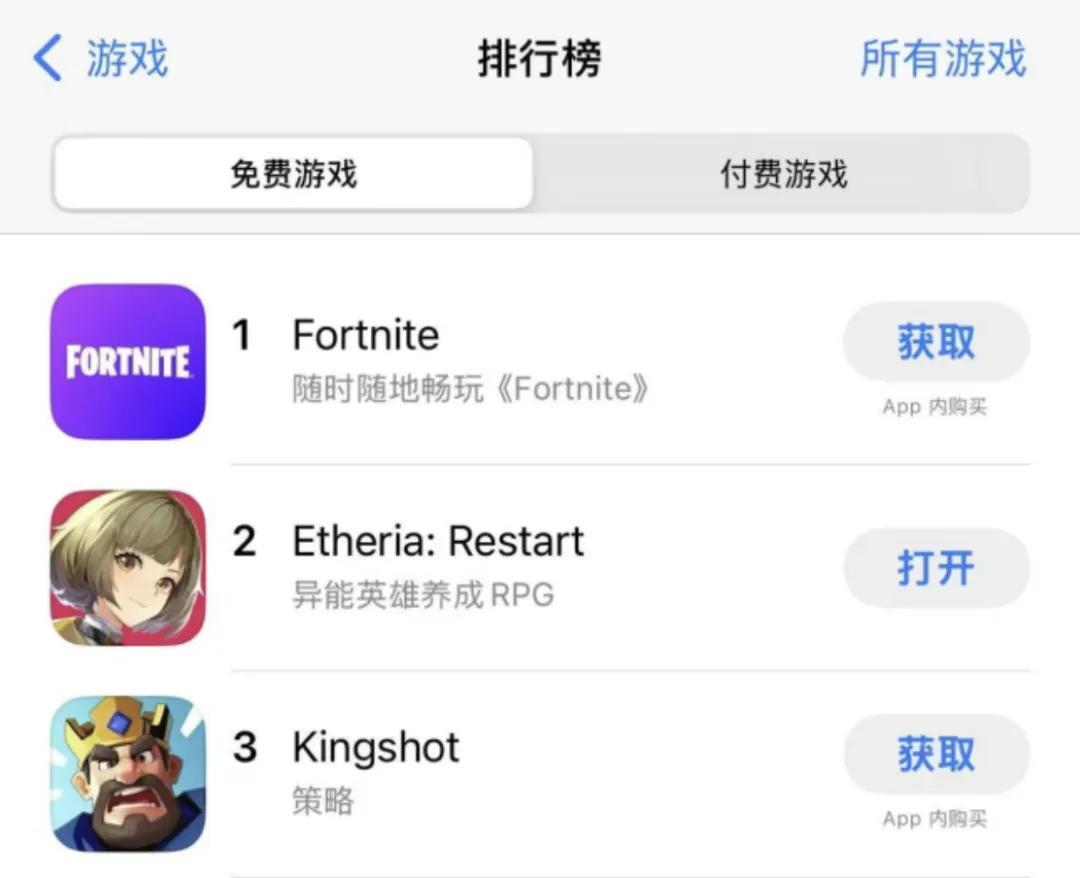Screen dimensions: 1080x878
Task: Open 所有游戏 filter
Action: pyautogui.click(x=942, y=59)
